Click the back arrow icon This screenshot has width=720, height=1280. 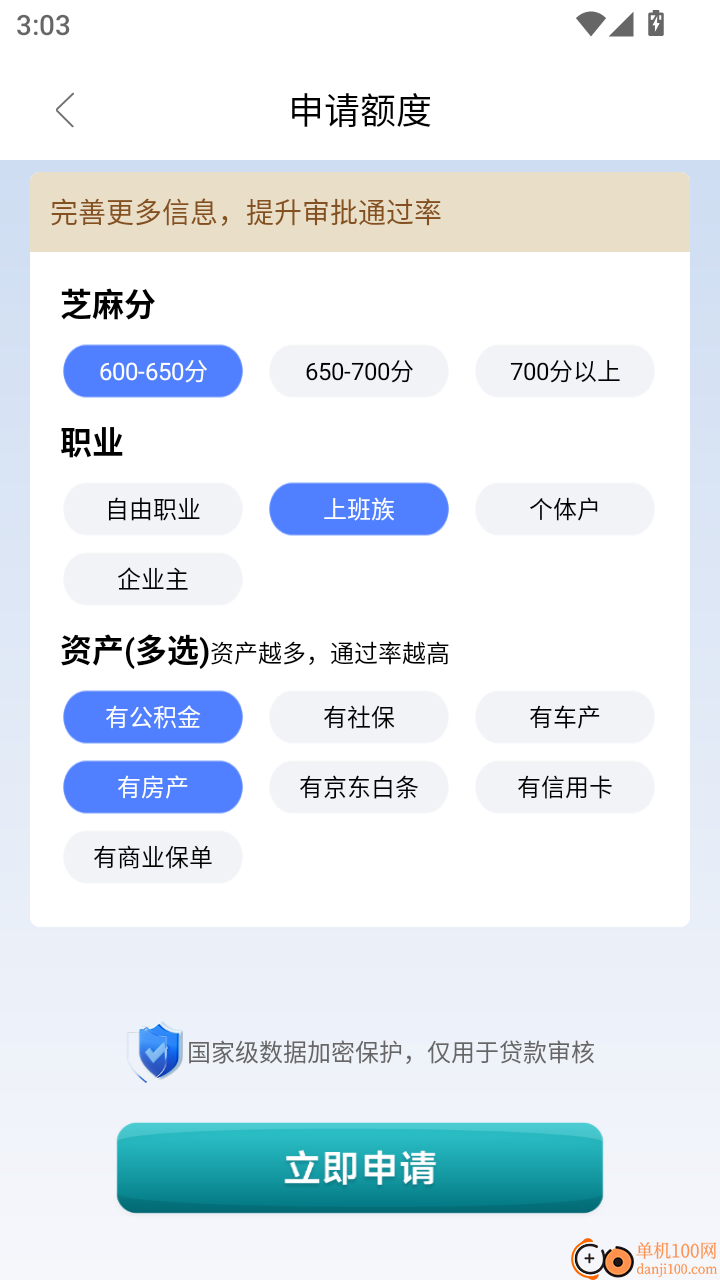point(64,110)
